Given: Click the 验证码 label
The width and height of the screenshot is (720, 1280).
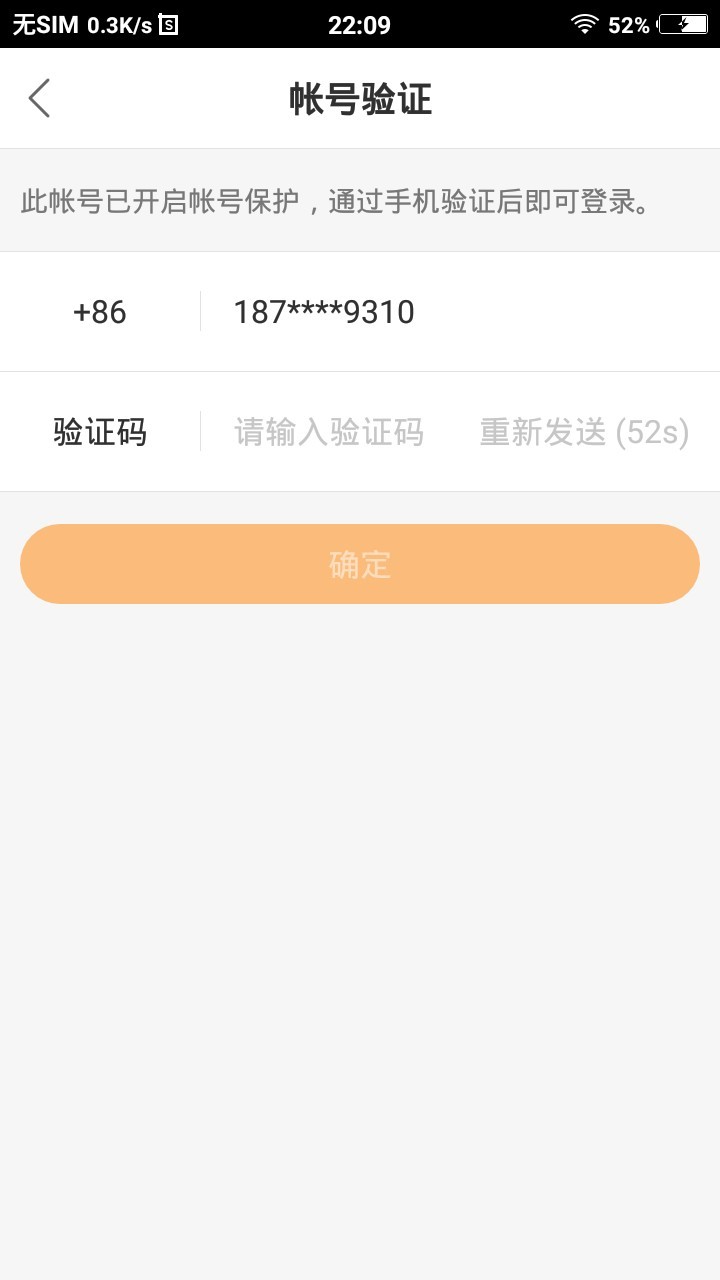Looking at the screenshot, I should tap(98, 431).
